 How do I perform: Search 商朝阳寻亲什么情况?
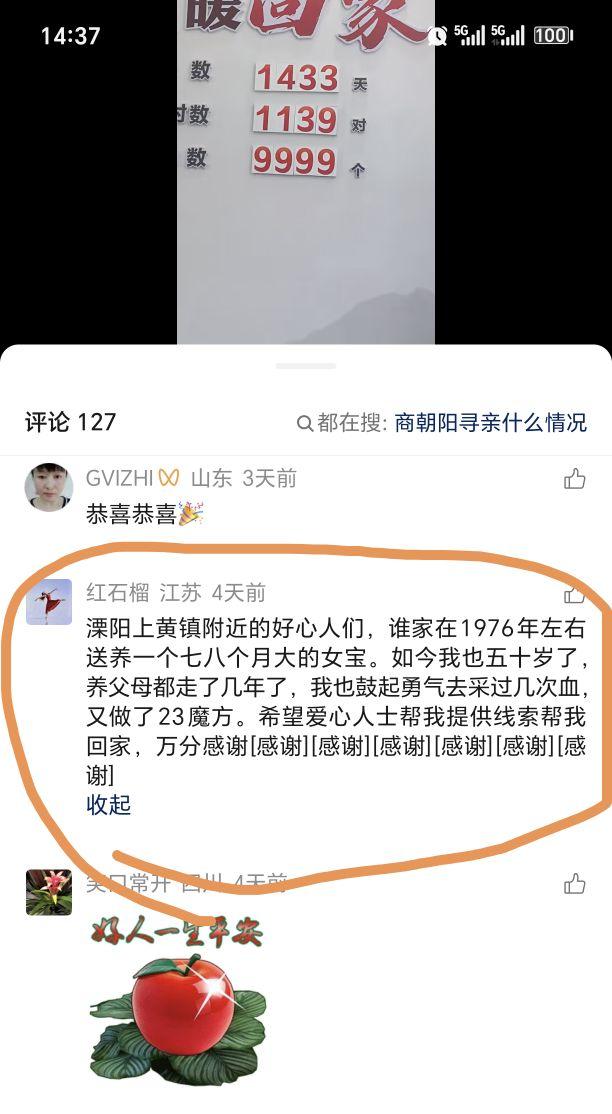click(490, 423)
